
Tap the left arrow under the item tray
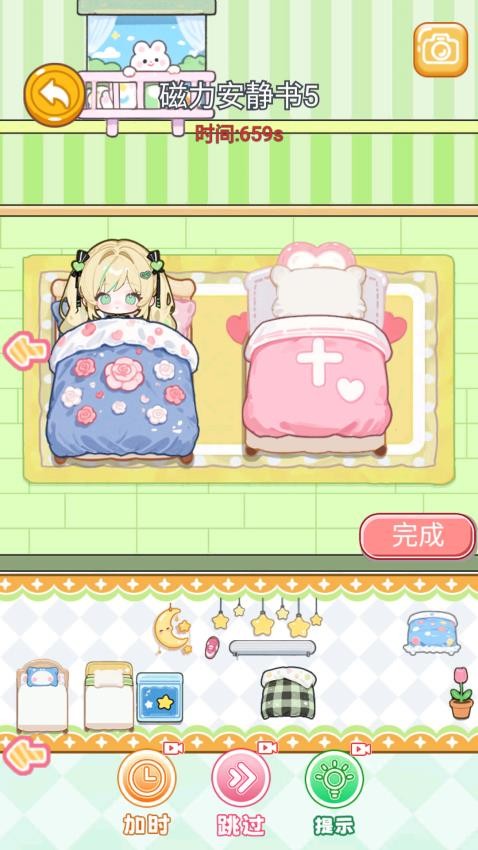pyautogui.click(x=27, y=756)
